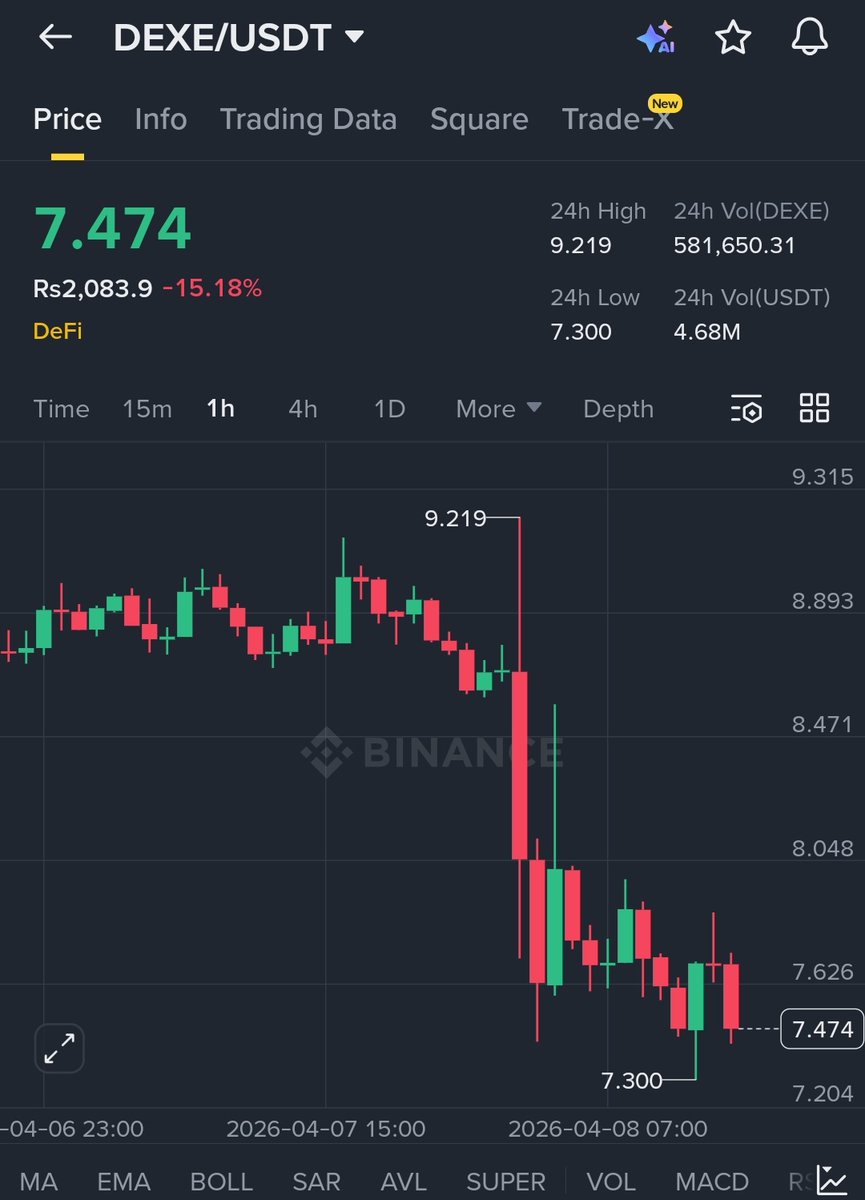Select the 4h chart interval
Screen dimensions: 865x1200
[302, 409]
